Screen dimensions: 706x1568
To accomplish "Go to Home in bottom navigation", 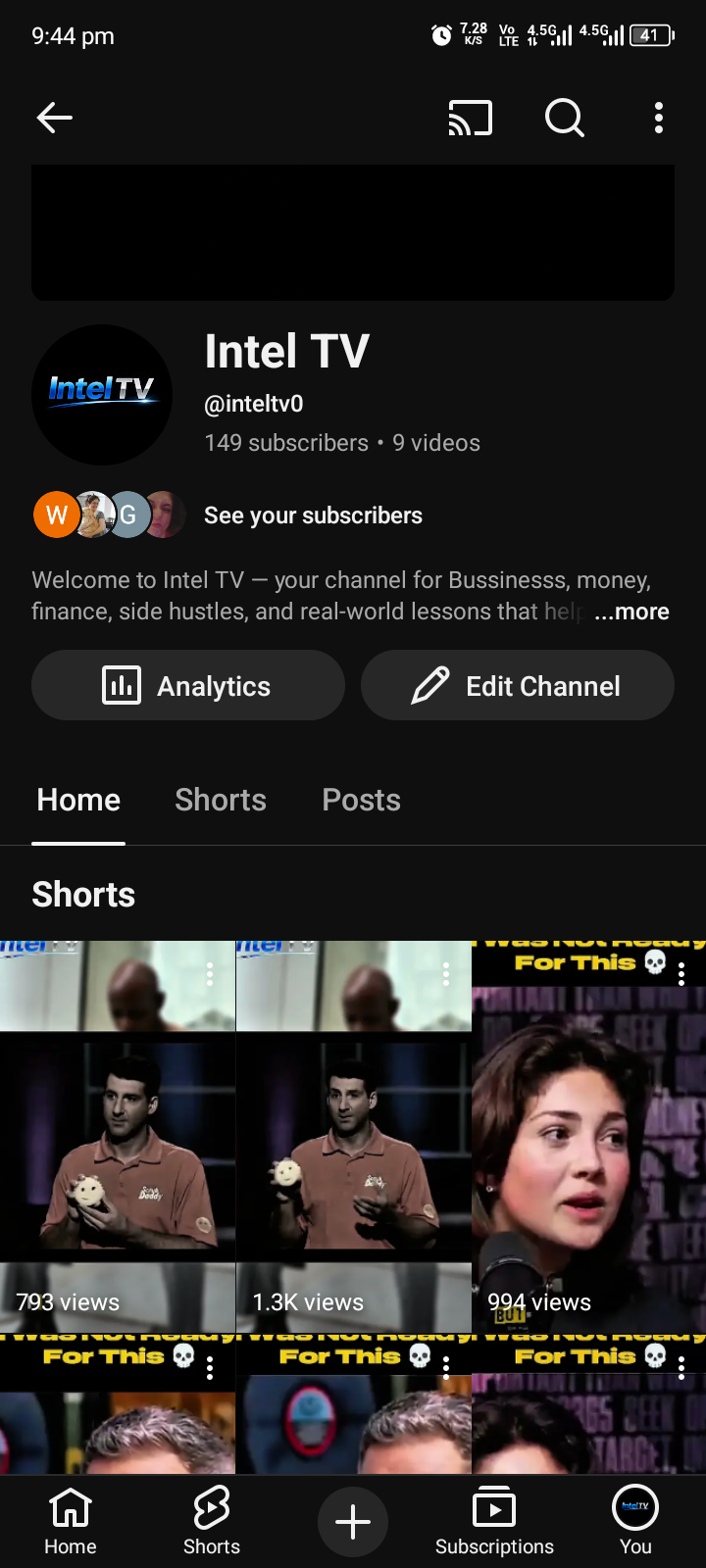I will pyautogui.click(x=71, y=1521).
